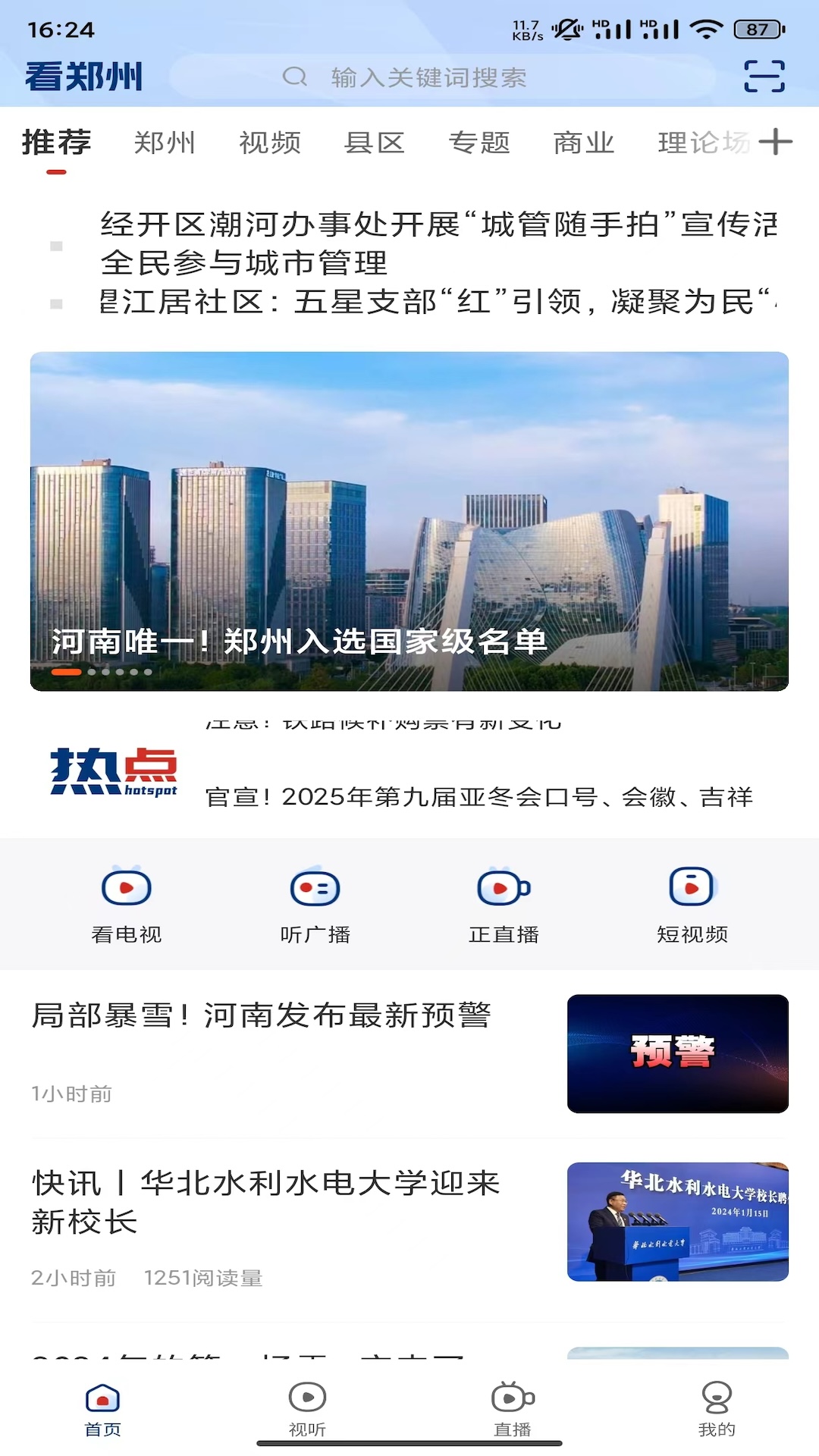
Task: Tap the search magnifier in the search bar
Action: [296, 77]
